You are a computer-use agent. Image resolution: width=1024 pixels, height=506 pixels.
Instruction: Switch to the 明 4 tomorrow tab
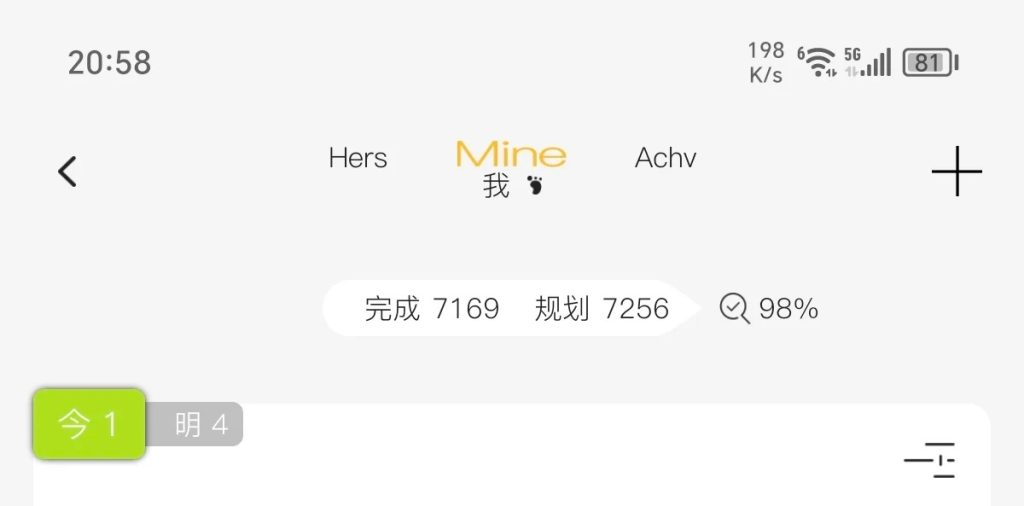tap(200, 425)
